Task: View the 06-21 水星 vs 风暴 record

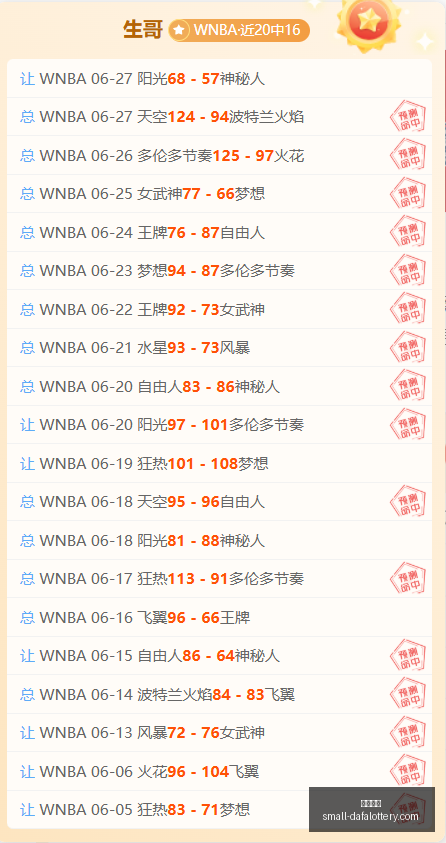Action: point(219,348)
